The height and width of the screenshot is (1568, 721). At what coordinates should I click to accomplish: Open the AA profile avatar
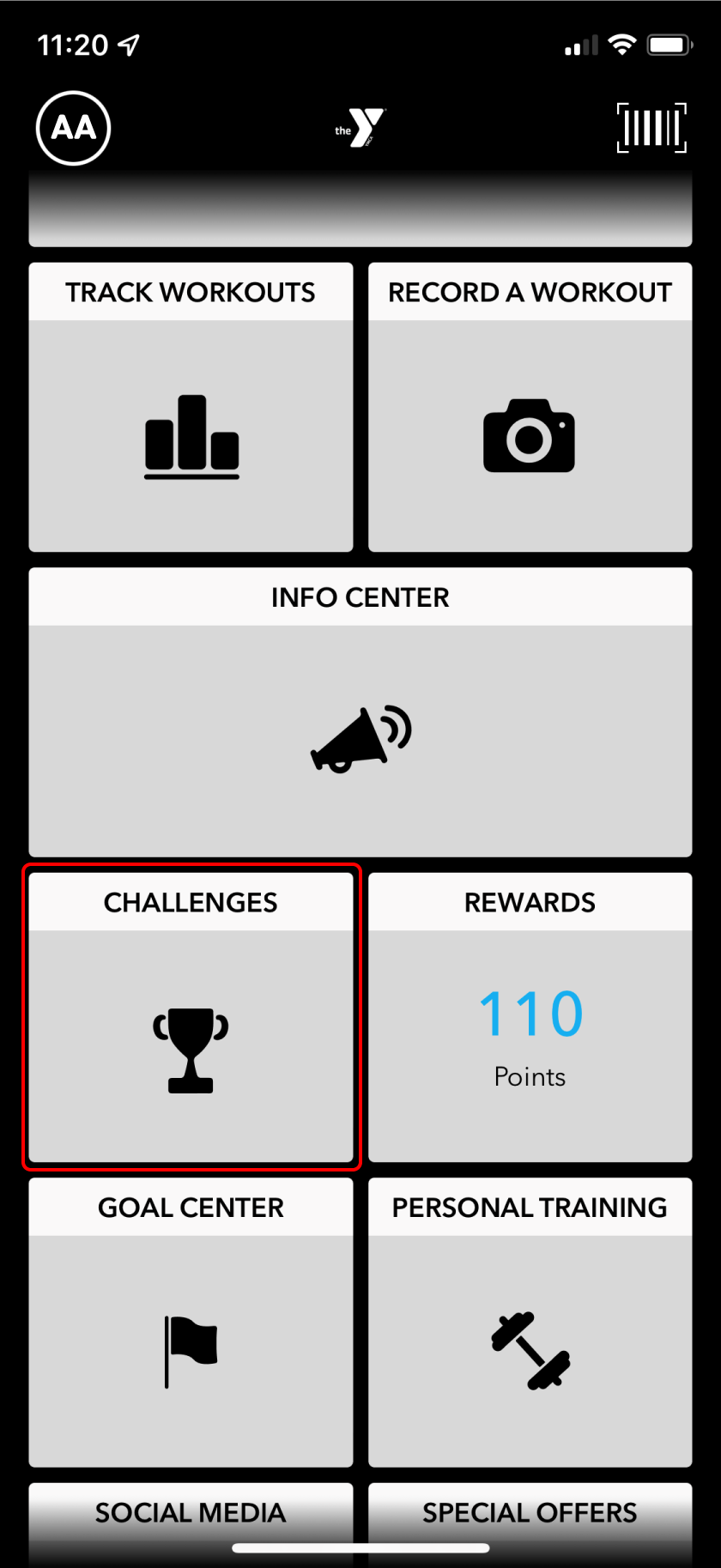pos(74,128)
